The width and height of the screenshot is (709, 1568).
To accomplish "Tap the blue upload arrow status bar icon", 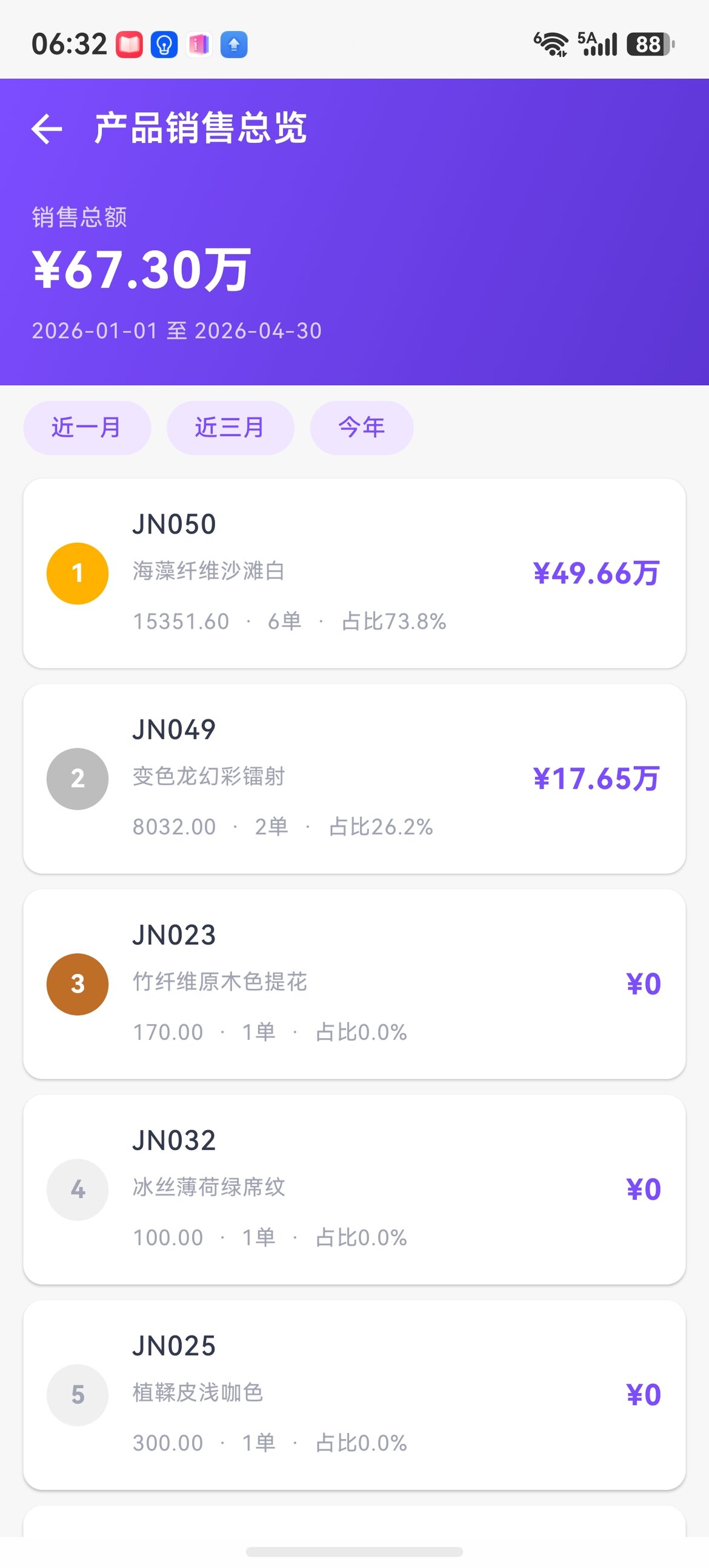I will click(233, 43).
